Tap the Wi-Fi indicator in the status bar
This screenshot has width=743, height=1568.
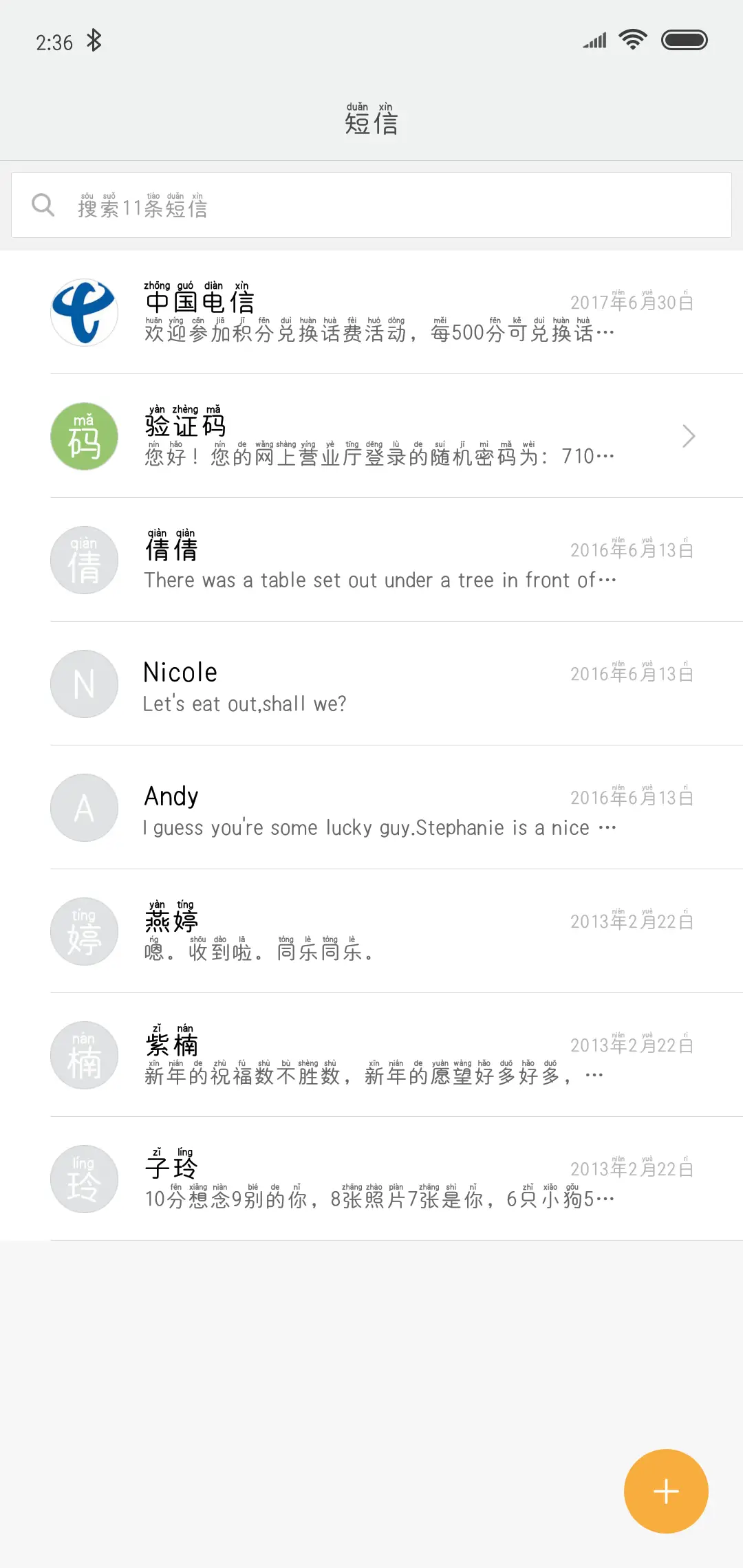[631, 39]
